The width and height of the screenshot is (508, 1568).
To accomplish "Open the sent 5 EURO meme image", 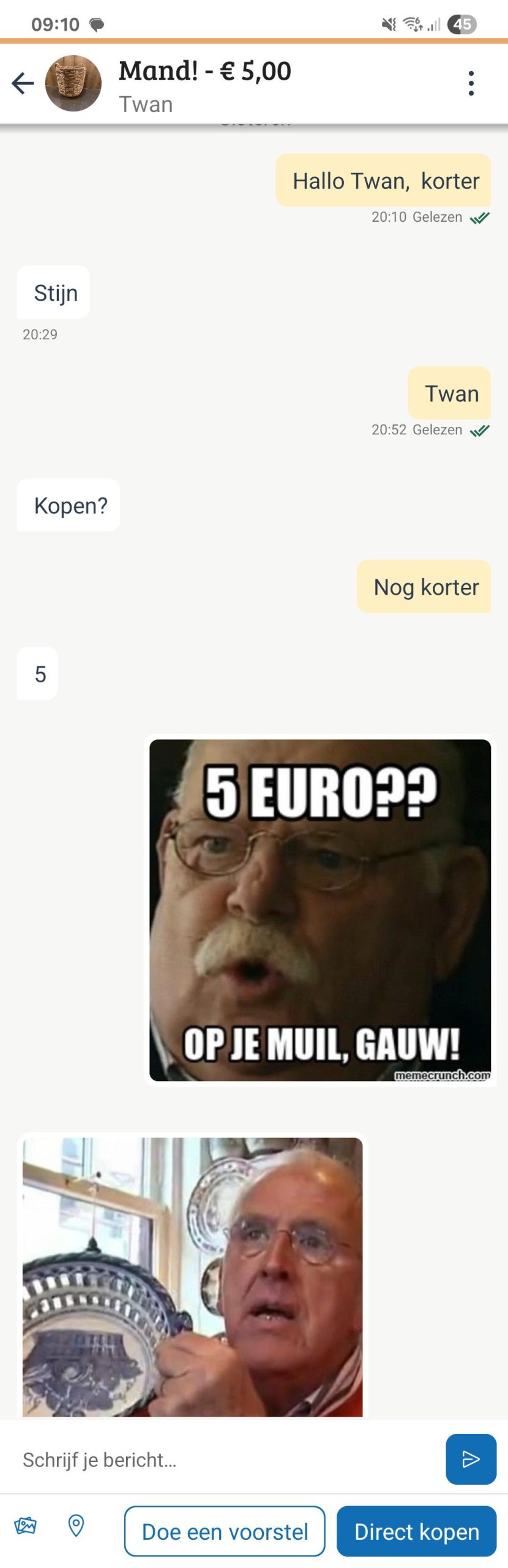I will point(319,910).
